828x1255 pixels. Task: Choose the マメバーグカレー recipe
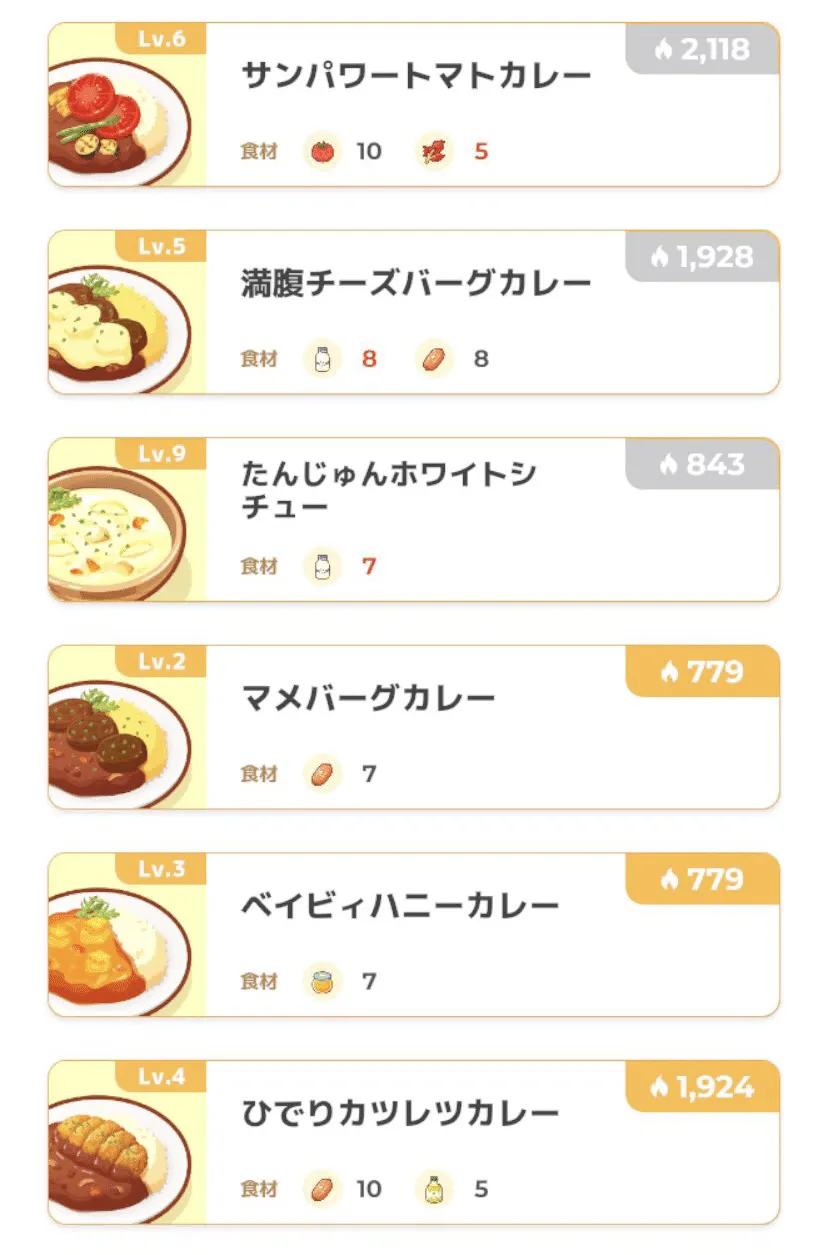pyautogui.click(x=413, y=727)
